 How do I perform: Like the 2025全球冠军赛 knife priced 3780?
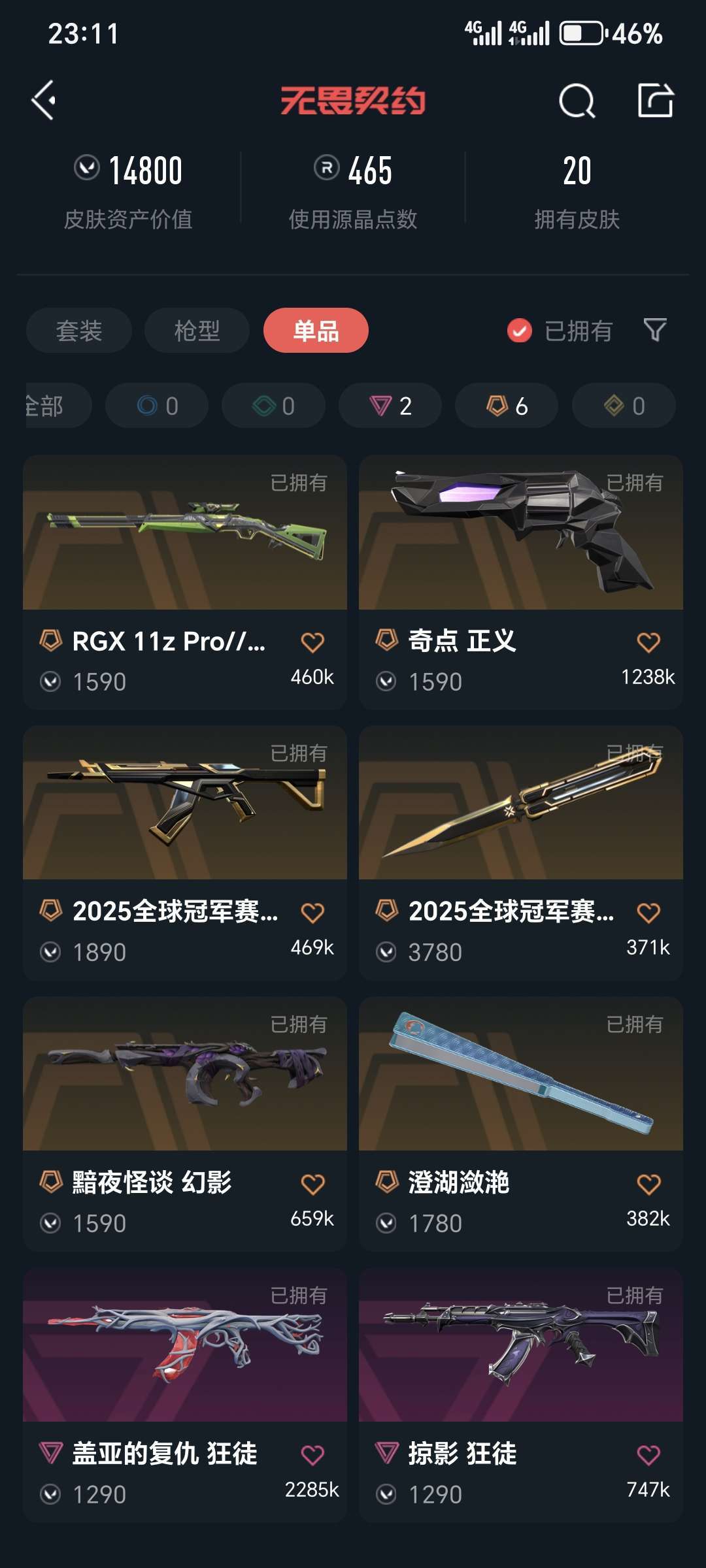tap(648, 913)
